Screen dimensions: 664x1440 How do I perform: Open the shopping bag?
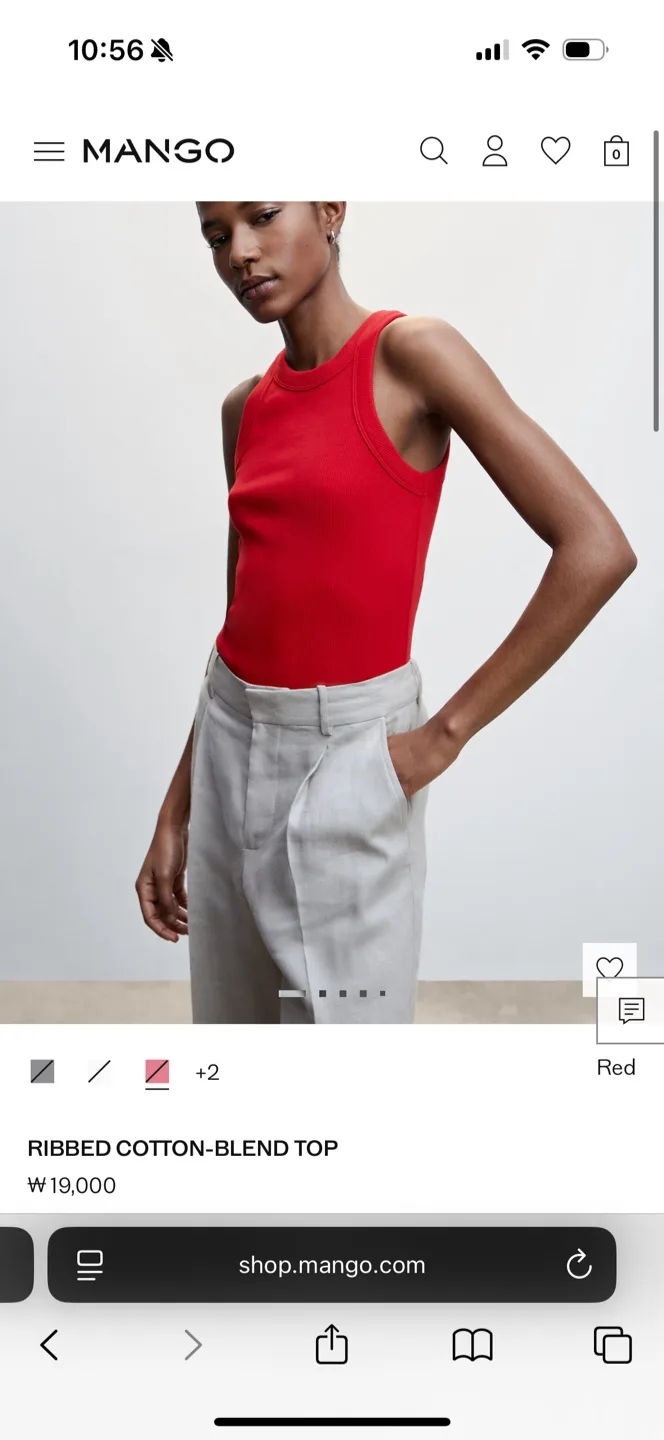coord(616,151)
